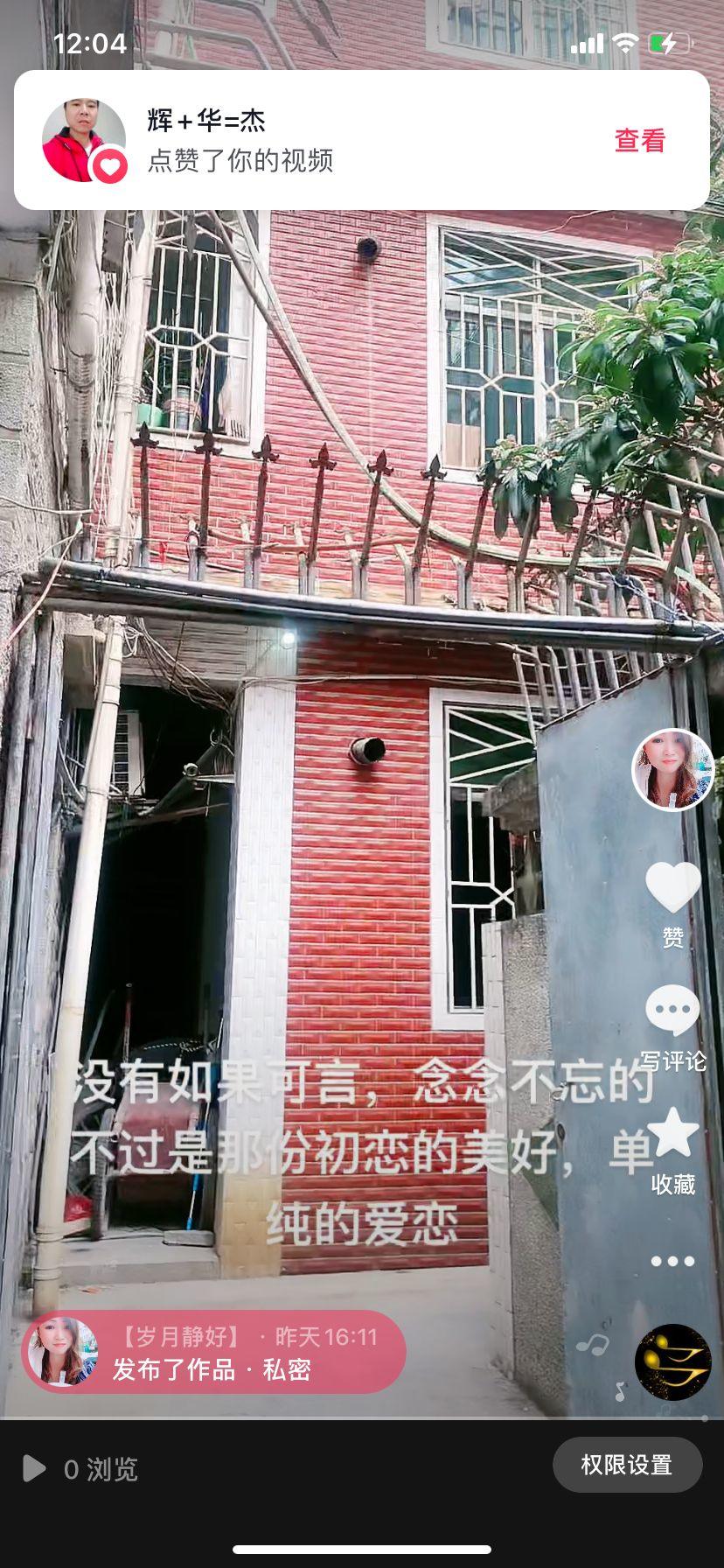Open 辉+华=杰's profile picture in notification

pos(84,140)
